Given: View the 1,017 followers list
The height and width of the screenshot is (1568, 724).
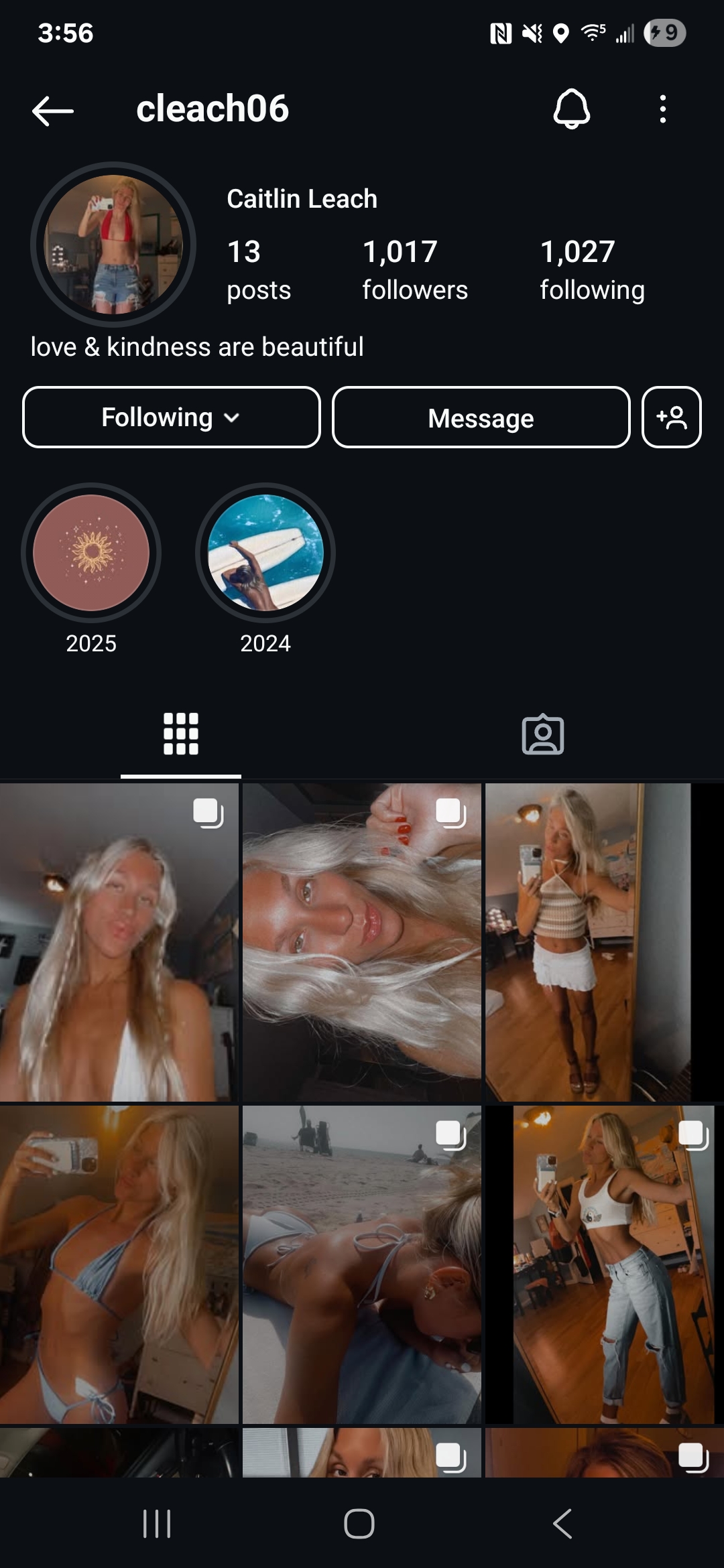Looking at the screenshot, I should [x=415, y=270].
